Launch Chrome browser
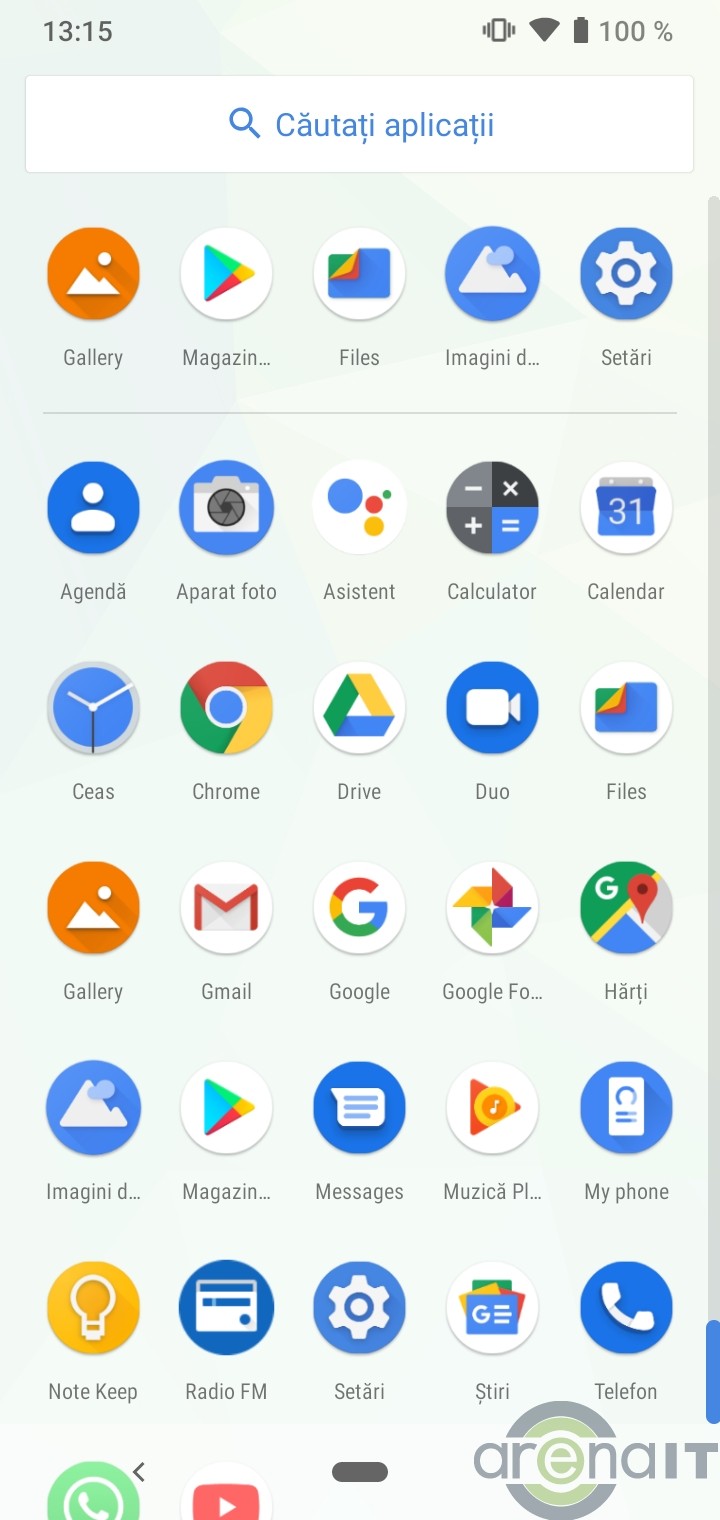 tap(226, 707)
